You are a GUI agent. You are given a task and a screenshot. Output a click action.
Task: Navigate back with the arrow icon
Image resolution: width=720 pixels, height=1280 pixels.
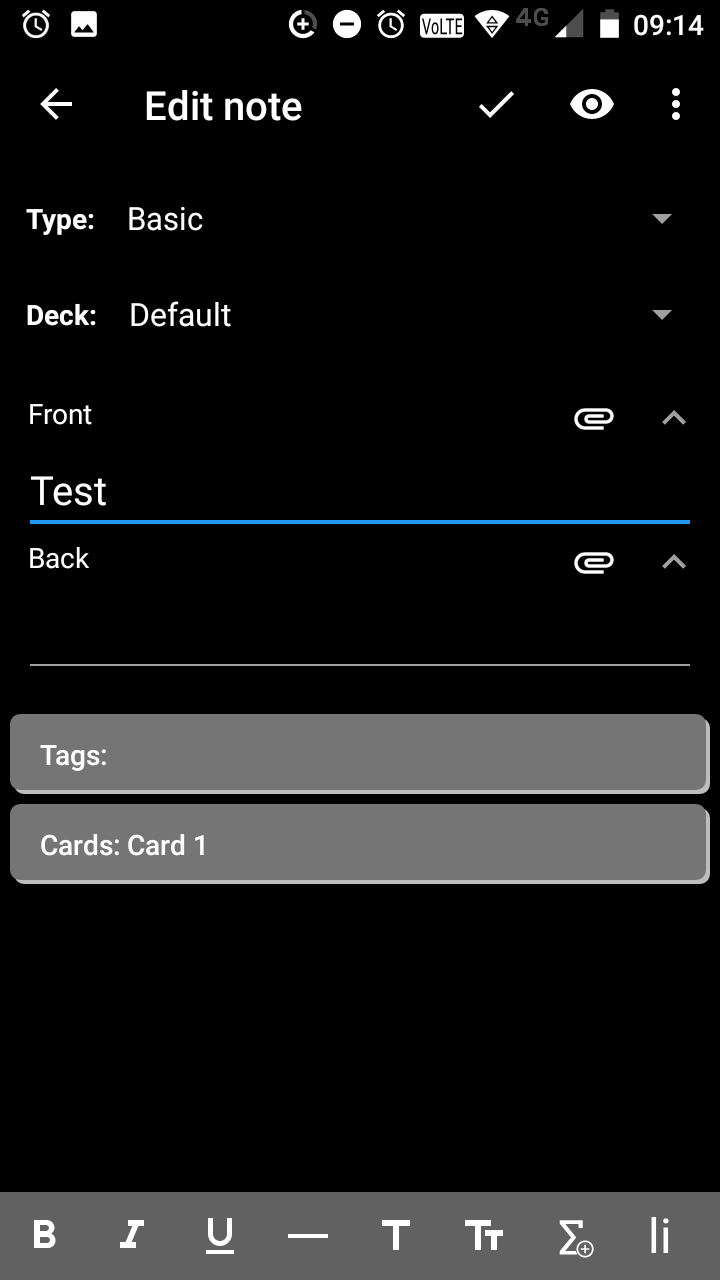click(55, 104)
